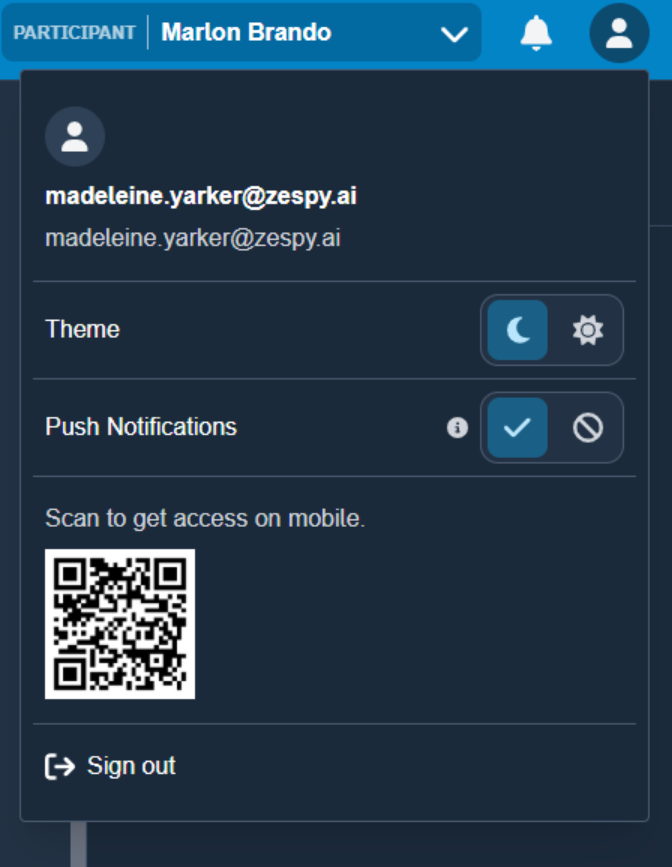Enable push notifications with checkmark
The height and width of the screenshot is (867, 672).
pos(518,428)
